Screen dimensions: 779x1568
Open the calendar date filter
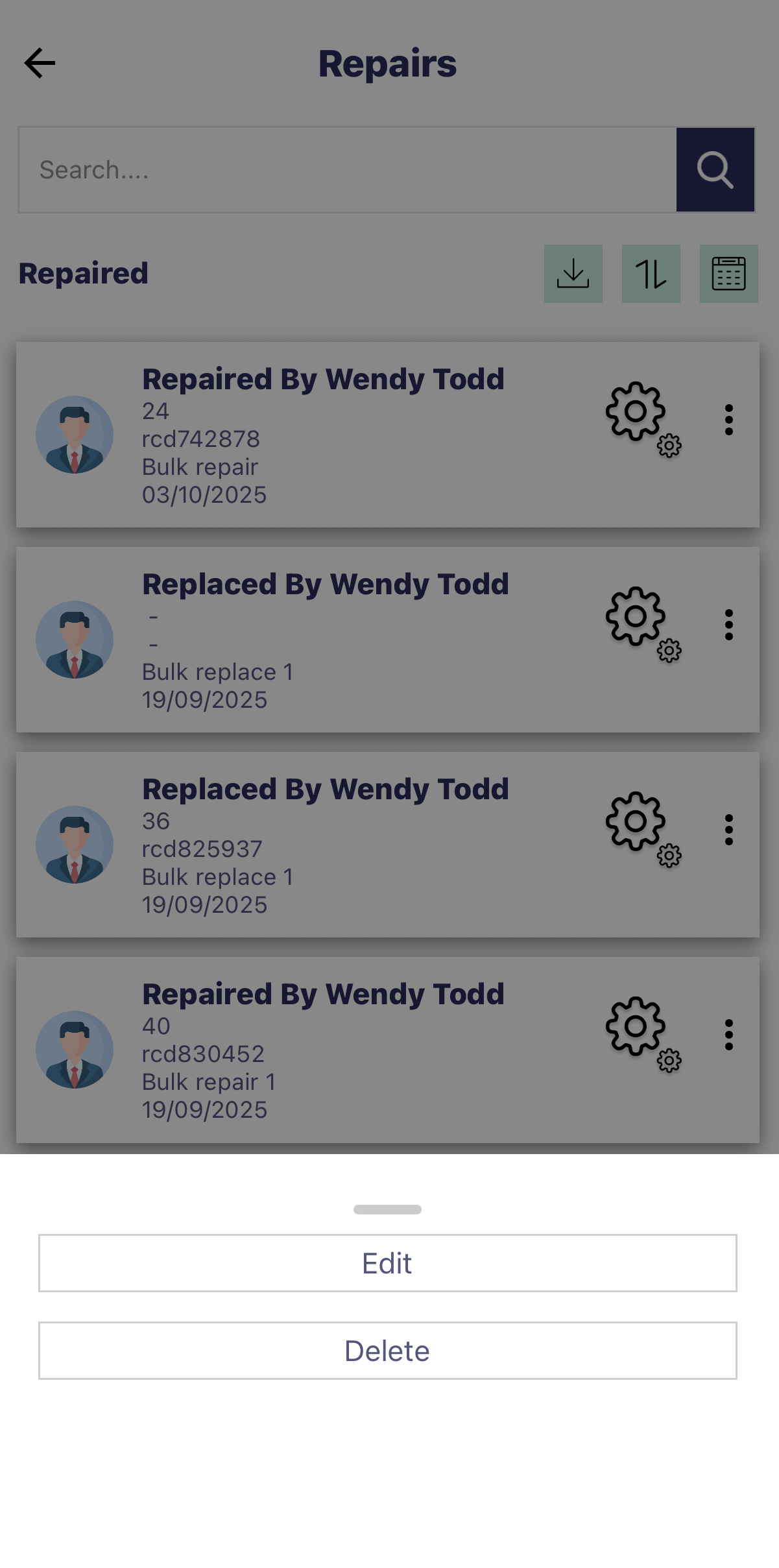point(728,274)
